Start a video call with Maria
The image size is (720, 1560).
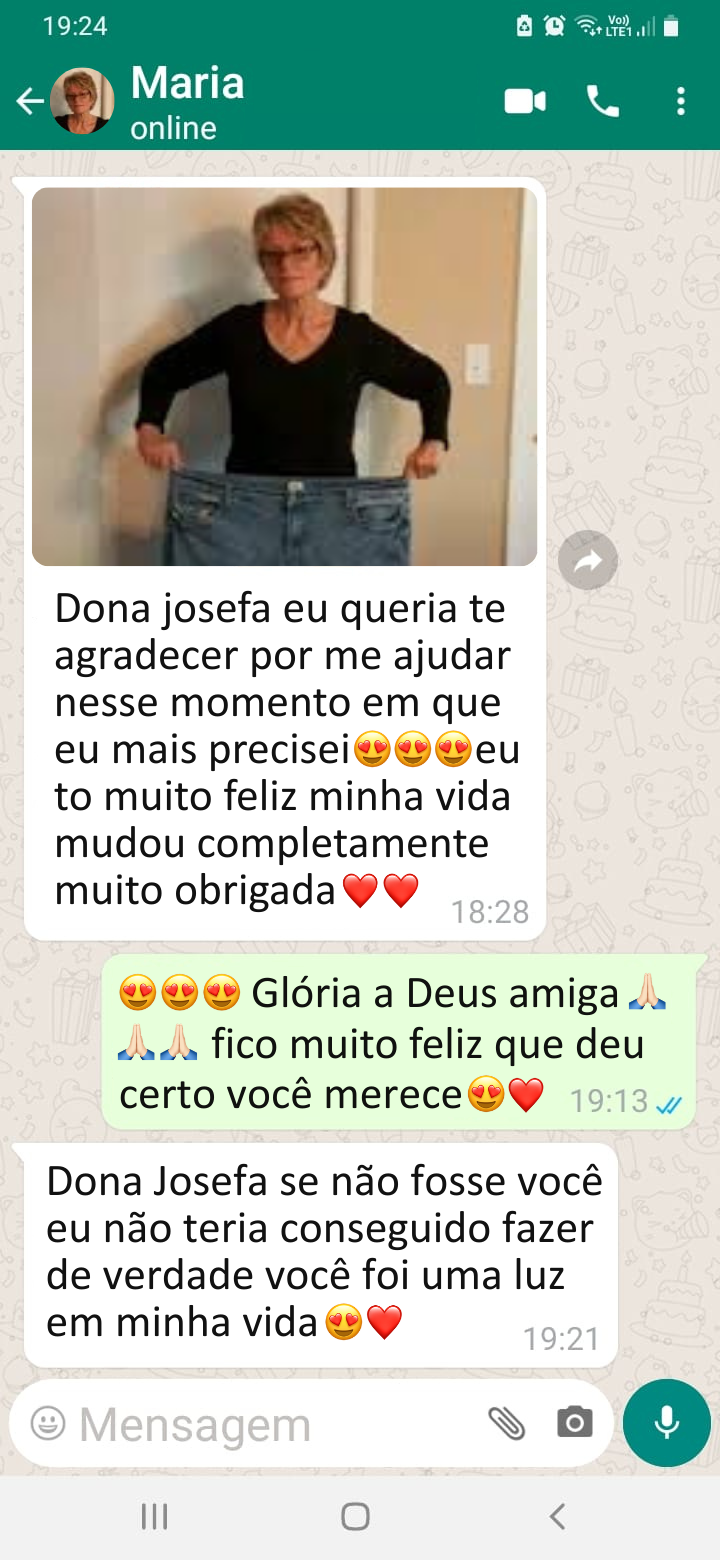pyautogui.click(x=525, y=101)
